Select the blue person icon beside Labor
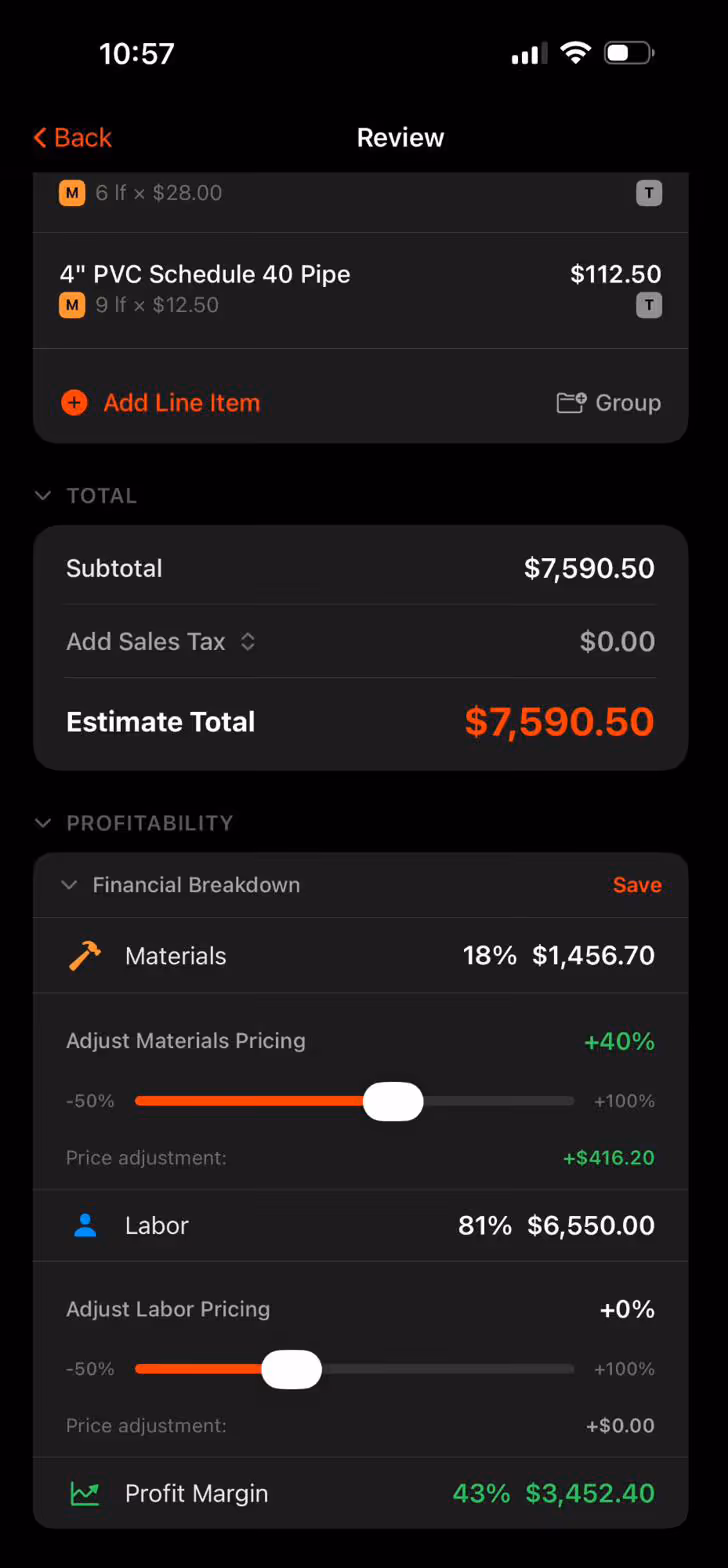This screenshot has width=728, height=1568. 85,1225
